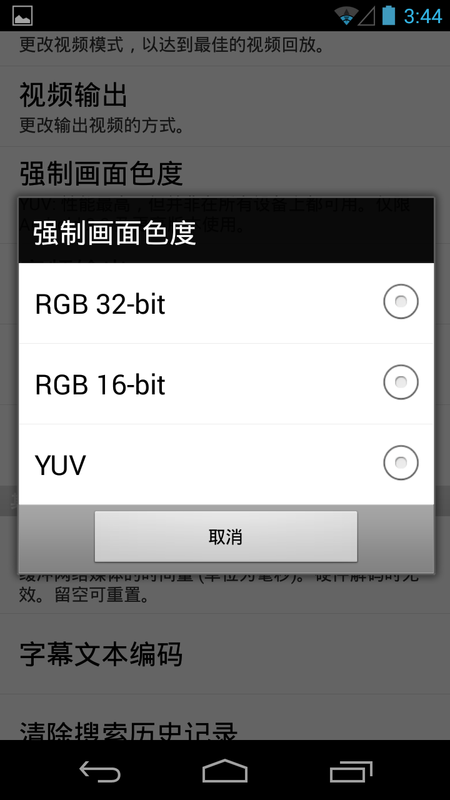Dismiss dialog with 取消 button
Screen dimensions: 450x800
point(226,537)
